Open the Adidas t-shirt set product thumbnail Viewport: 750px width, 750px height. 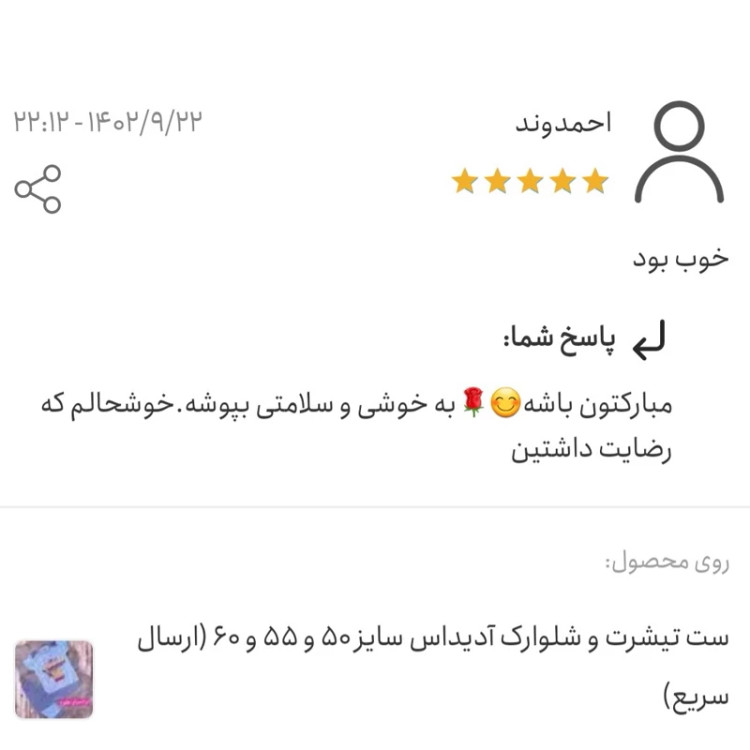(x=53, y=679)
